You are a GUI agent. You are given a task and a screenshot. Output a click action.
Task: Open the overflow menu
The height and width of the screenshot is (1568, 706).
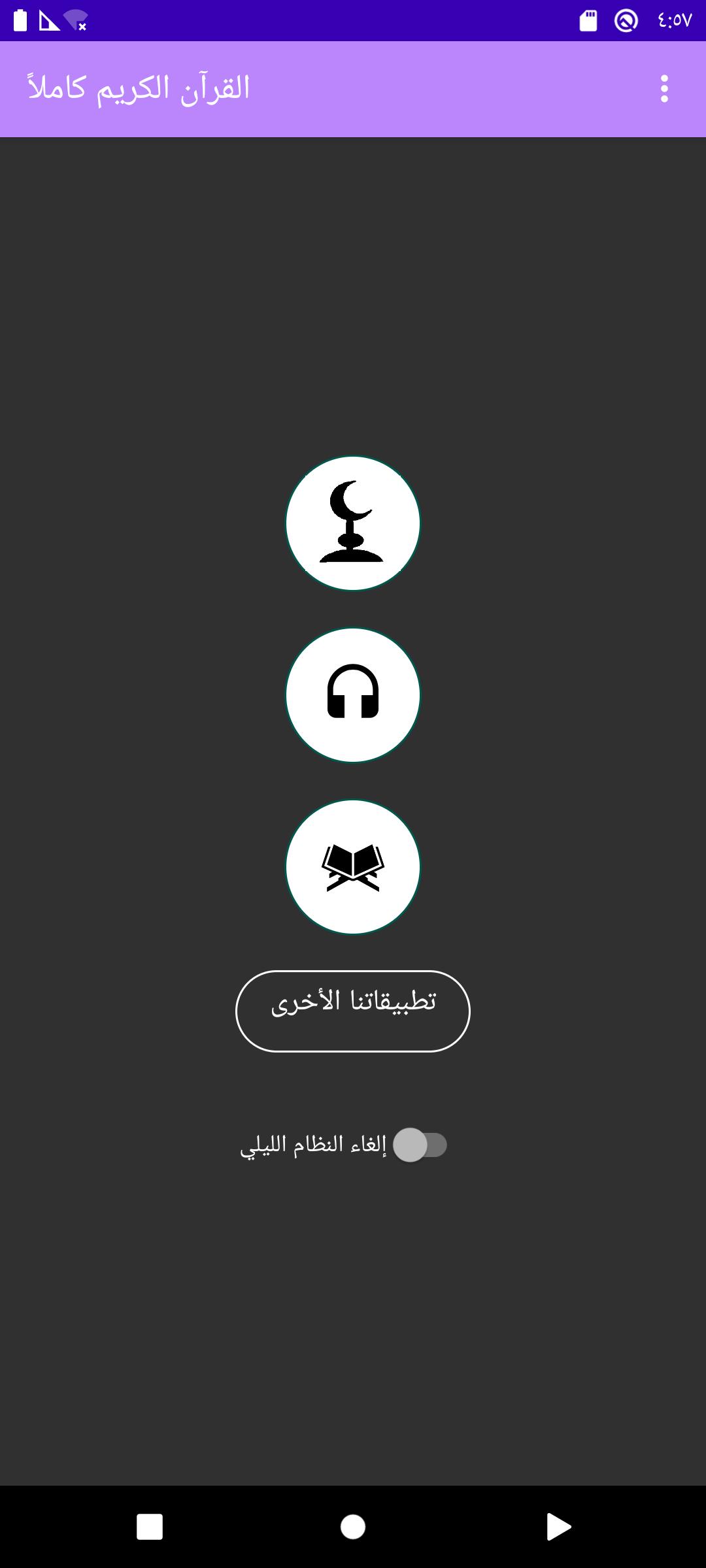tap(664, 89)
